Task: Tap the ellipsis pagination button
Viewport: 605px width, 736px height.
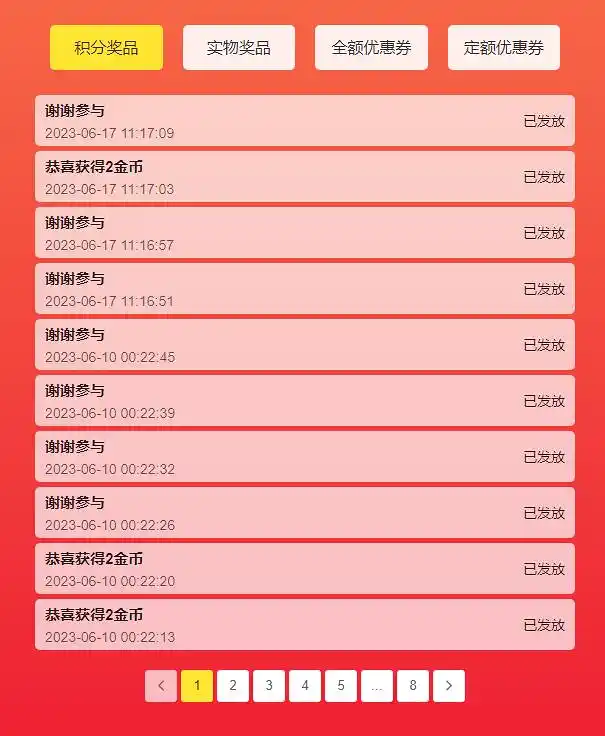Action: pos(377,686)
